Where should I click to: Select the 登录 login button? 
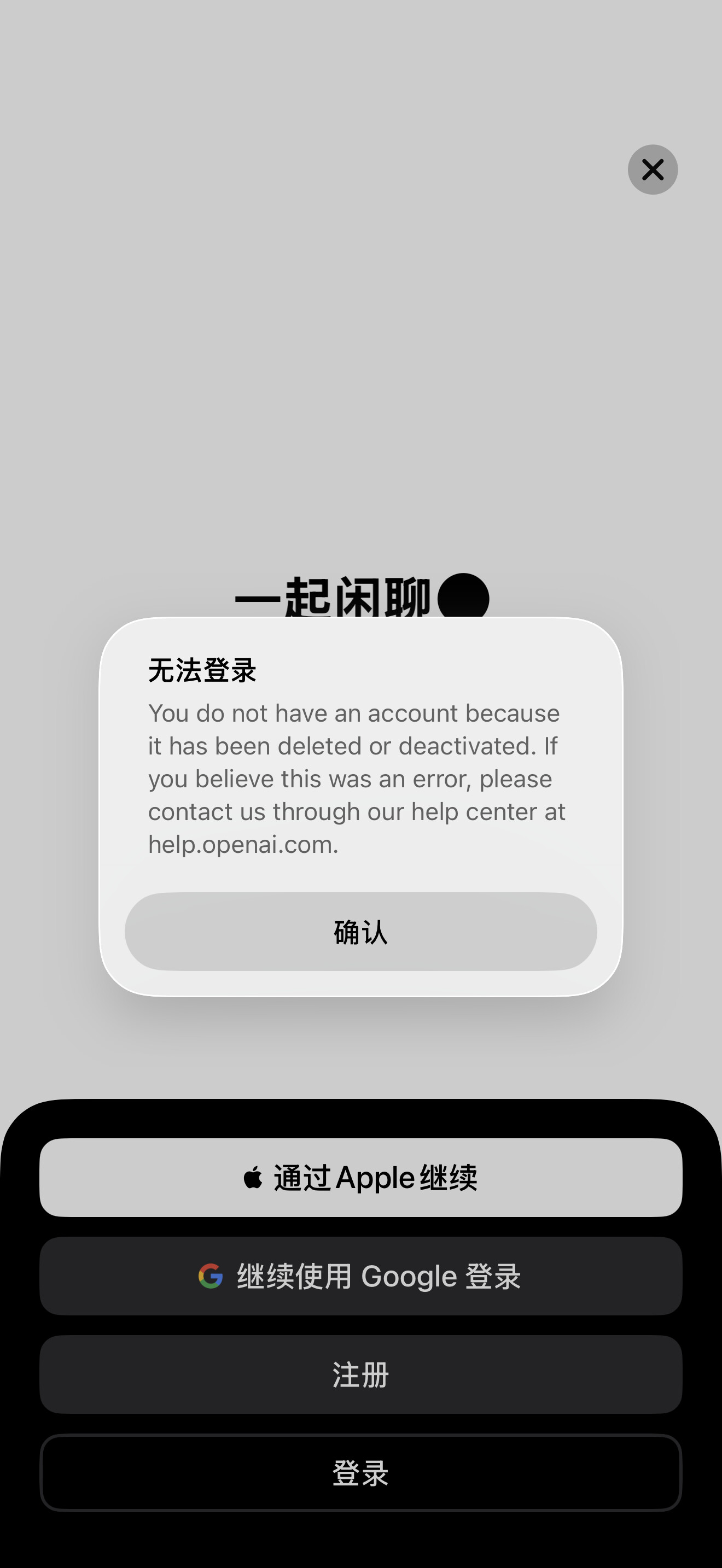pos(360,1473)
